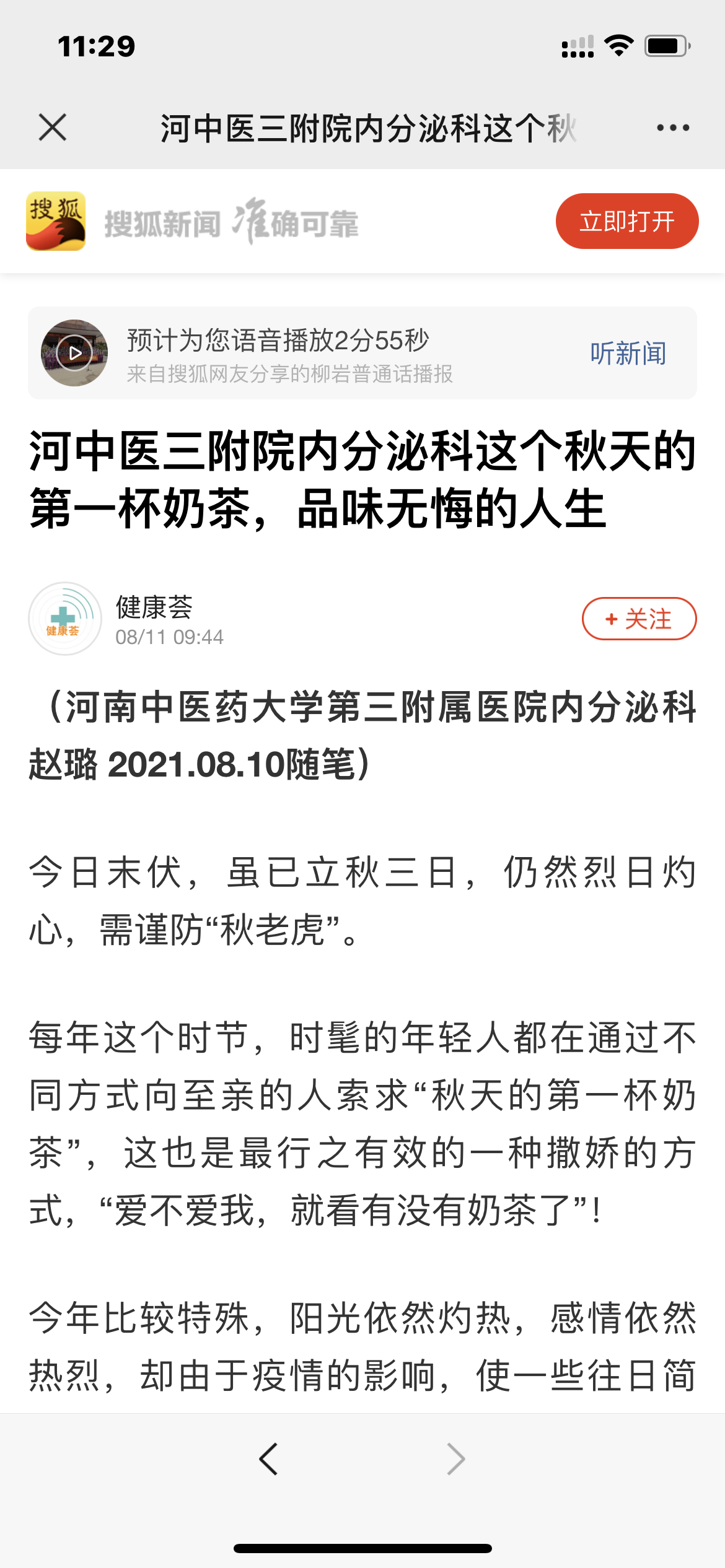
Task: Tap 听新闻 to listen to news
Action: (x=628, y=354)
